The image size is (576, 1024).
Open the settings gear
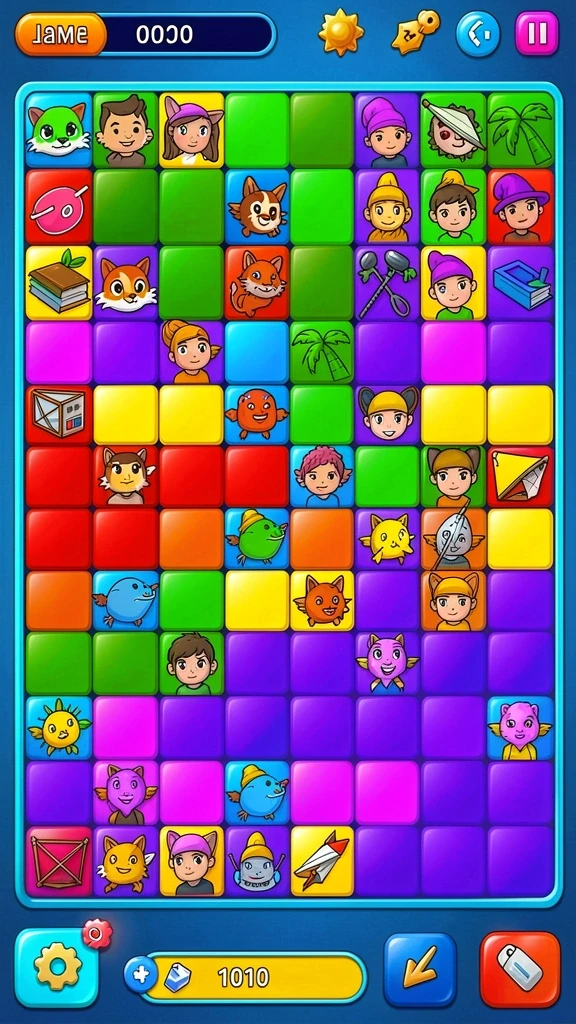57,967
